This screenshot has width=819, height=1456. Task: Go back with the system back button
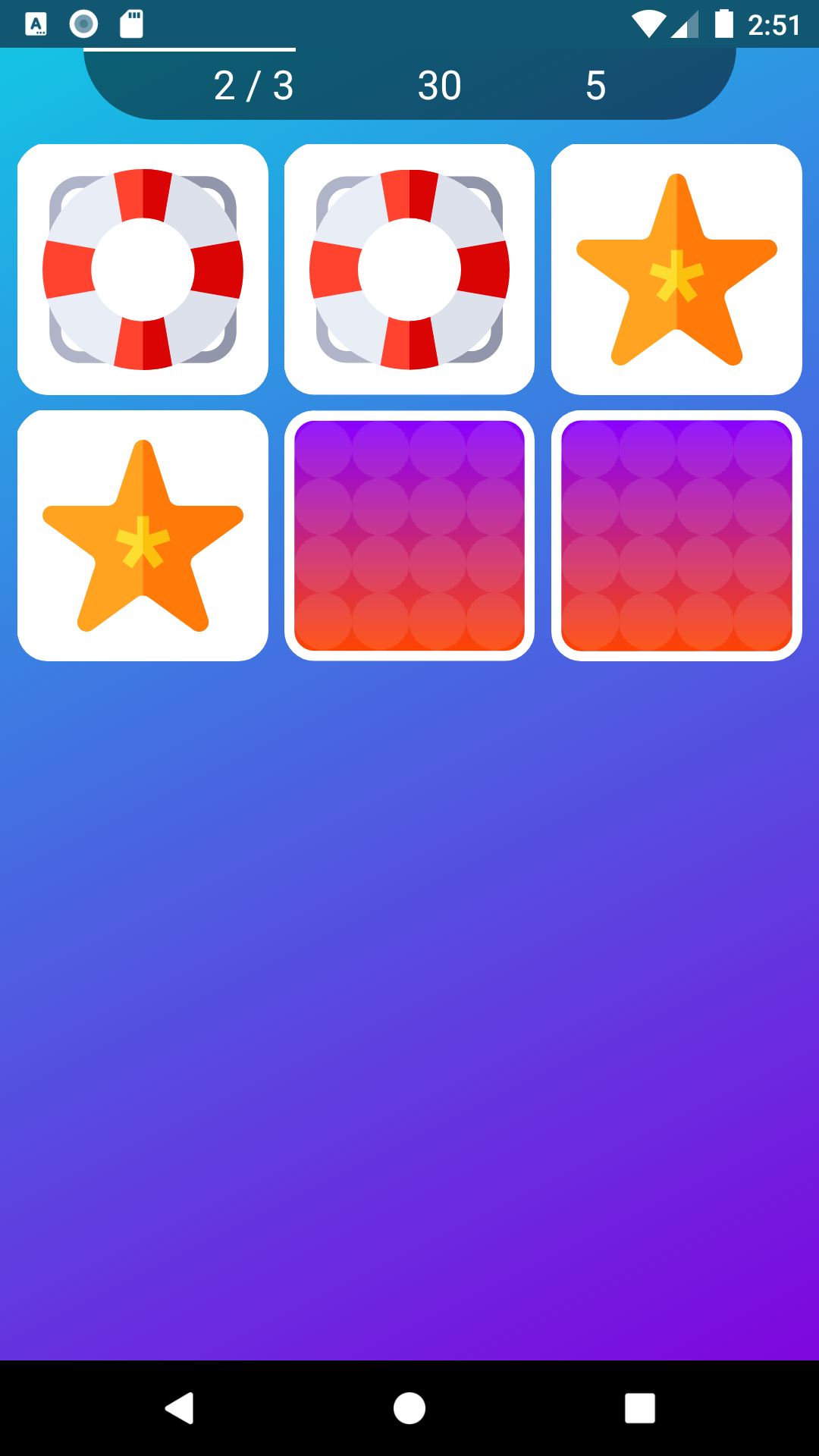point(180,1408)
